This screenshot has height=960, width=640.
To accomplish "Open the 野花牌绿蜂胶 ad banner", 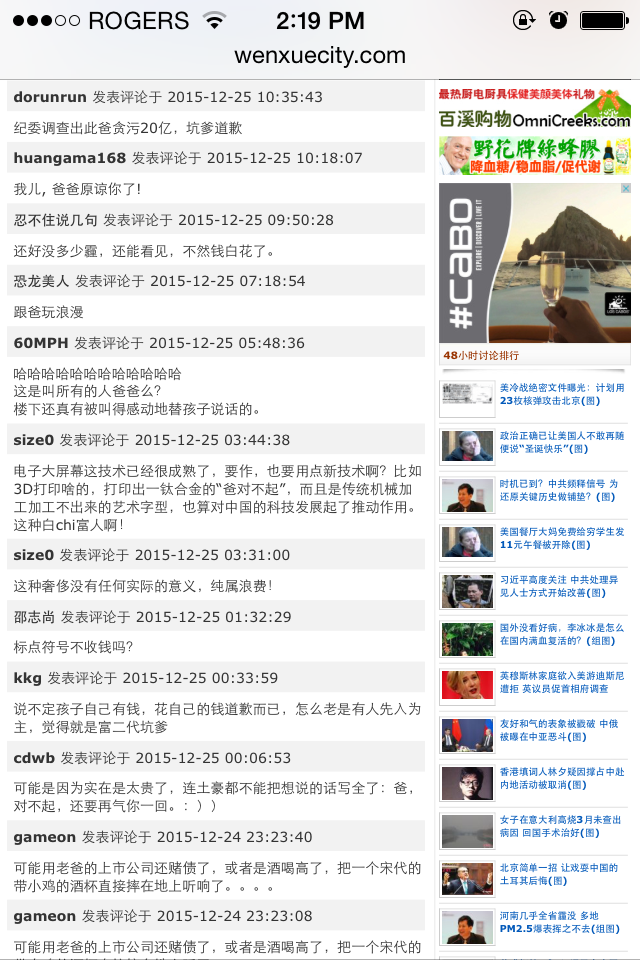I will [534, 156].
